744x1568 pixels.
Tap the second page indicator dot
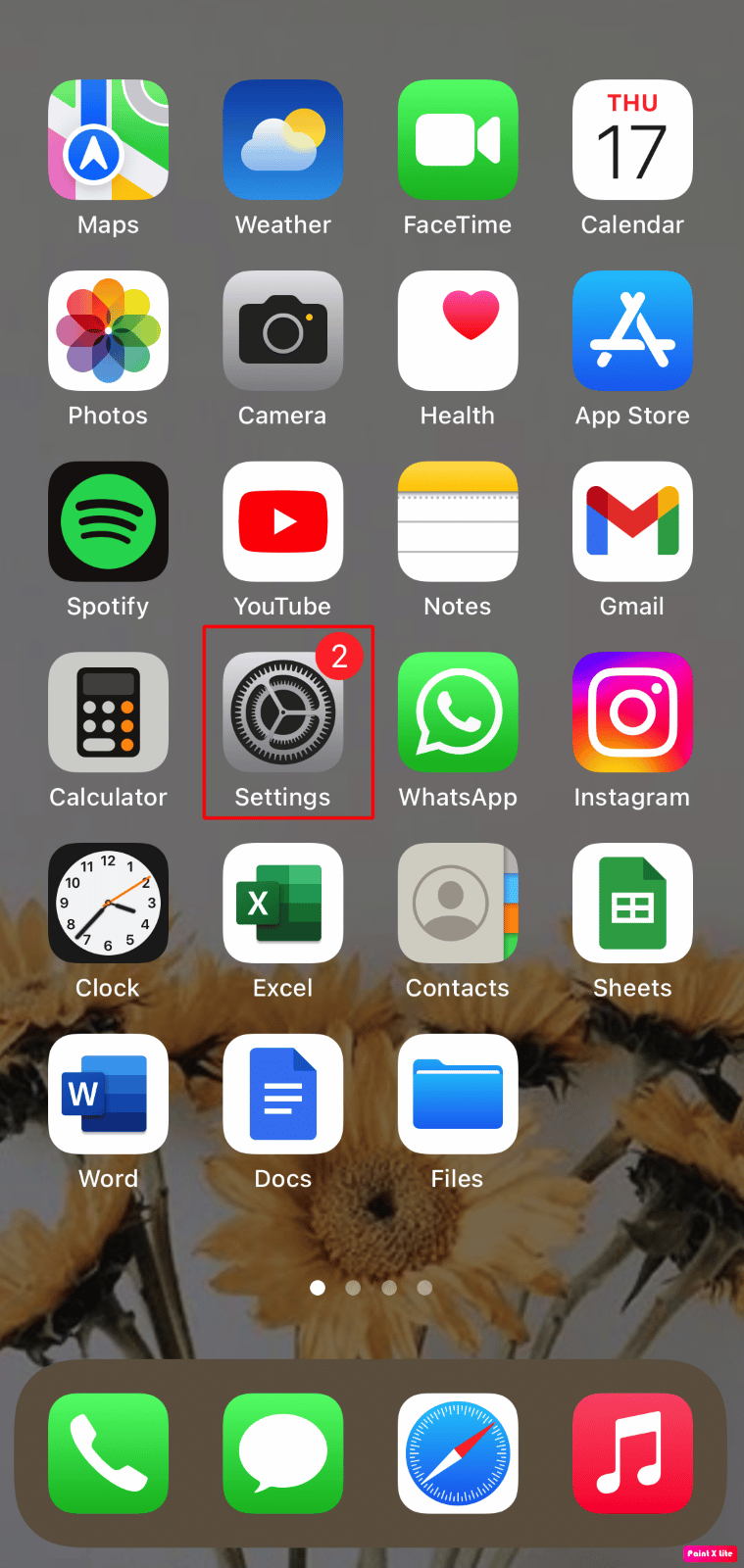(x=353, y=1288)
